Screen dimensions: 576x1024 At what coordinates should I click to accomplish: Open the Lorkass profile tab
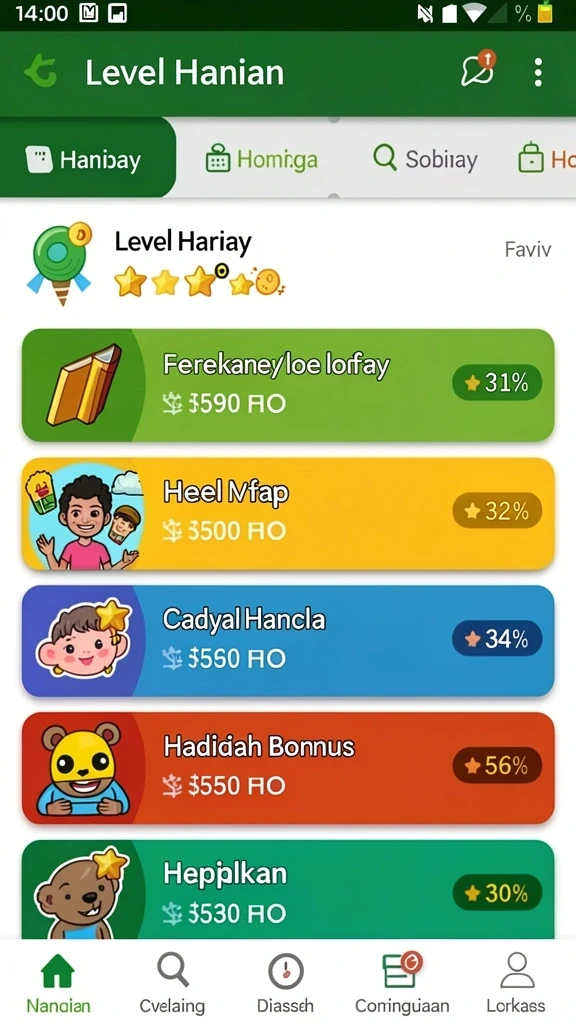coord(516,982)
